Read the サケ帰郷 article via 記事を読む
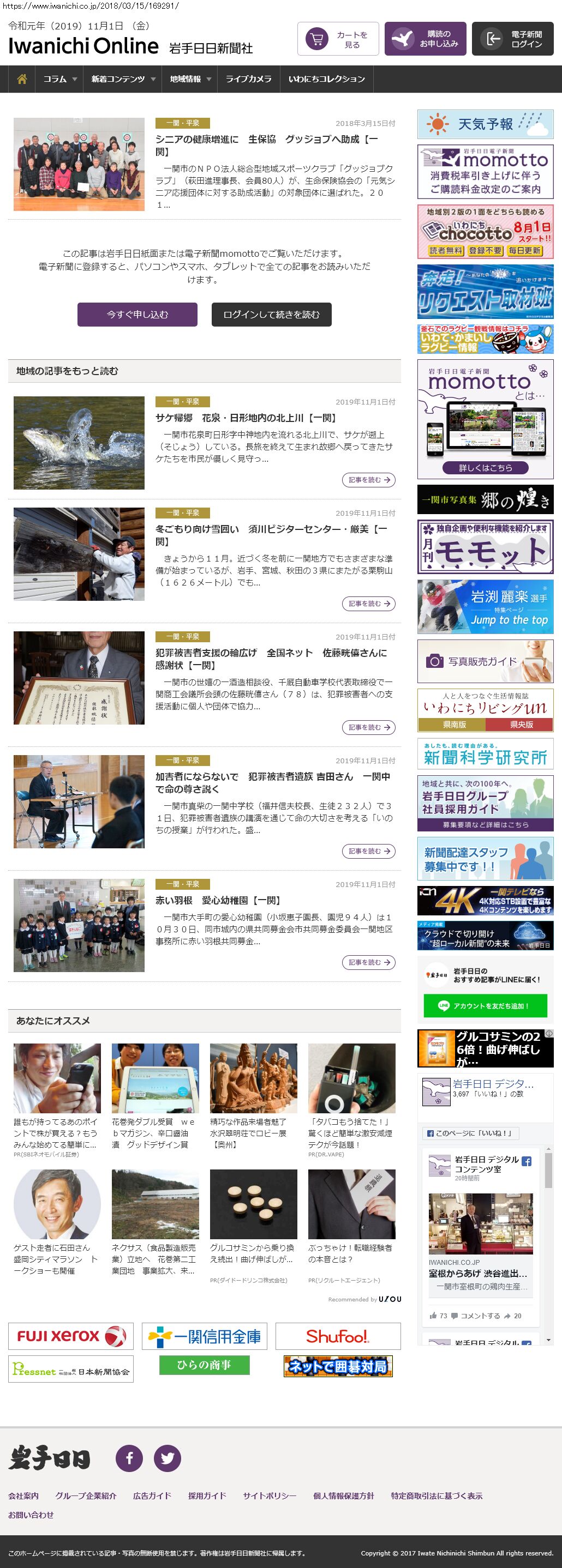Image resolution: width=562 pixels, height=1568 pixels. (368, 480)
